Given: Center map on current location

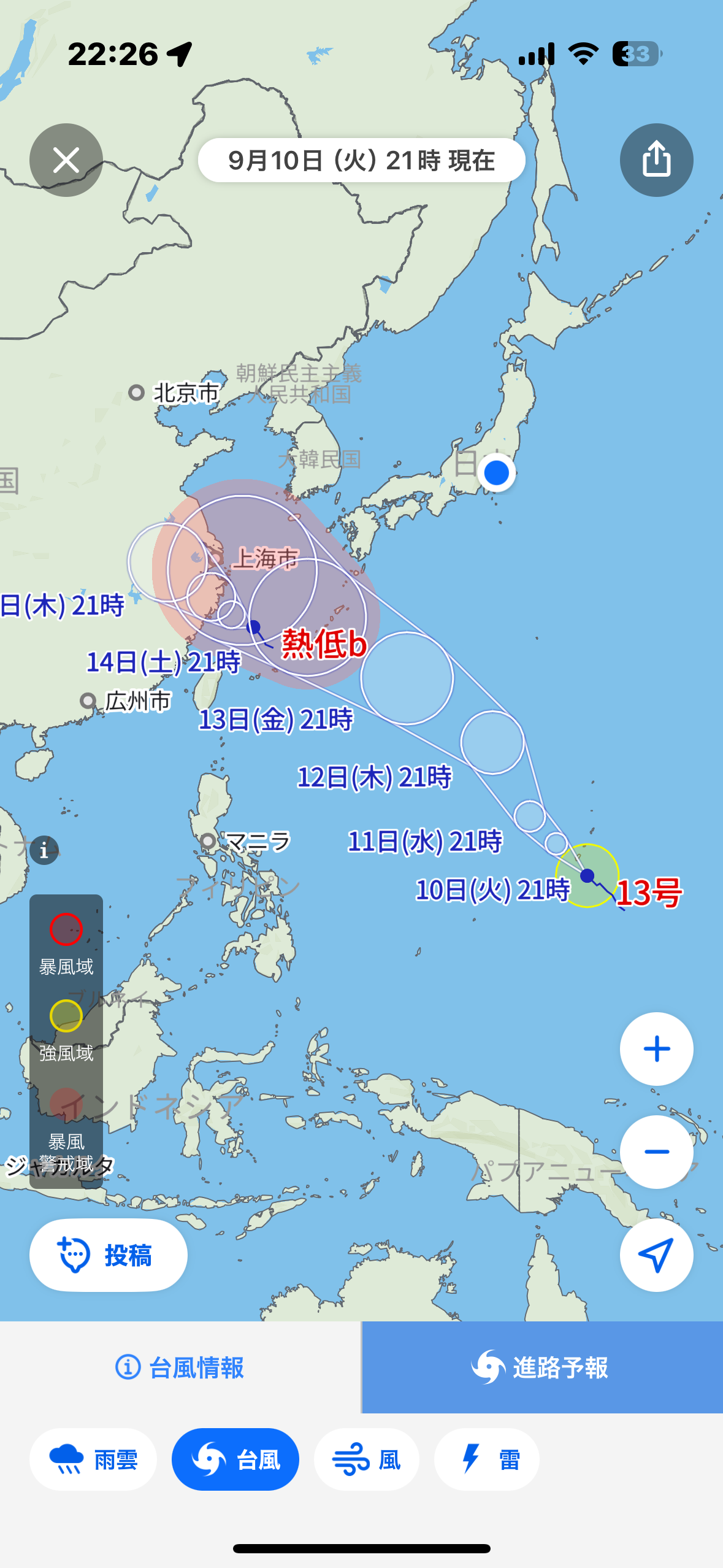Looking at the screenshot, I should pos(656,1255).
